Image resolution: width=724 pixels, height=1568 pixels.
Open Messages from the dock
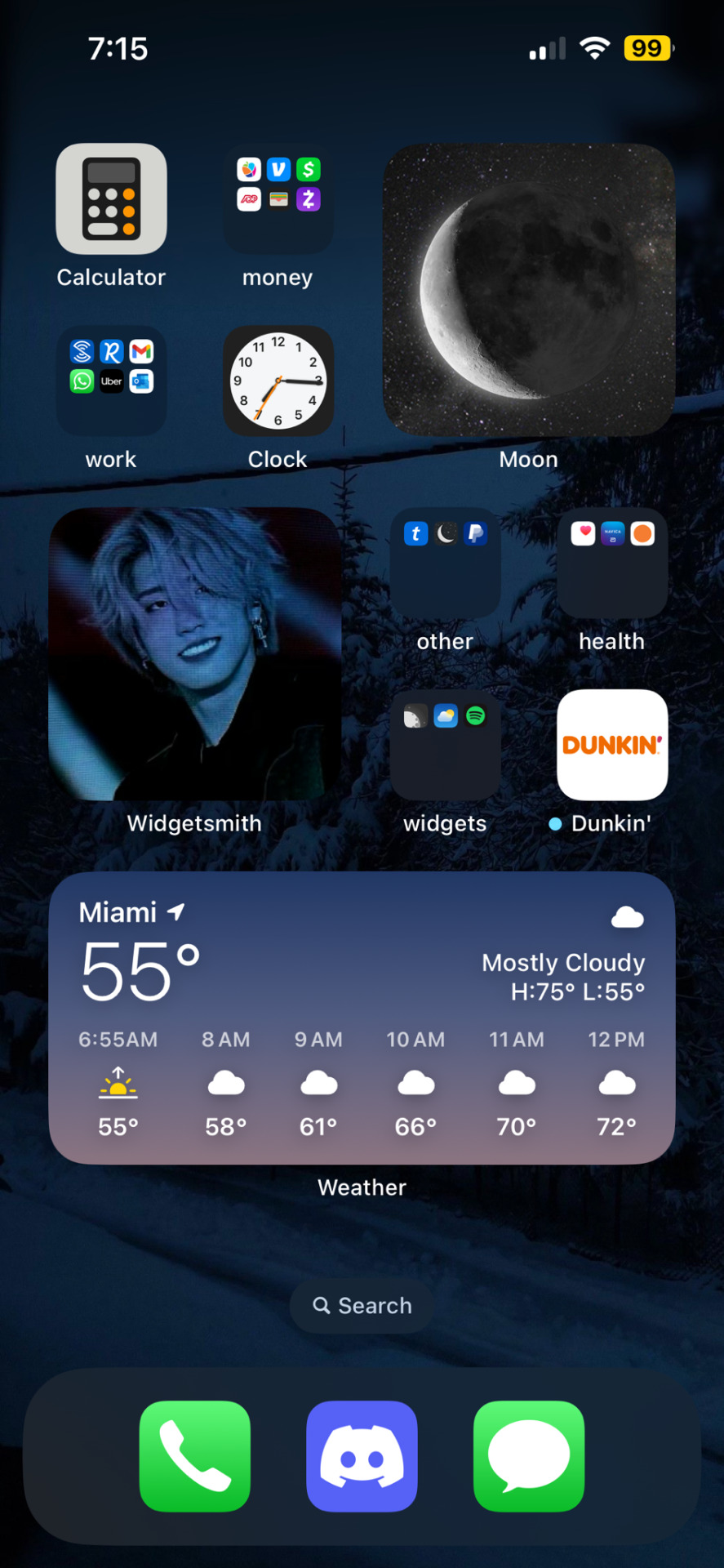pos(529,1457)
